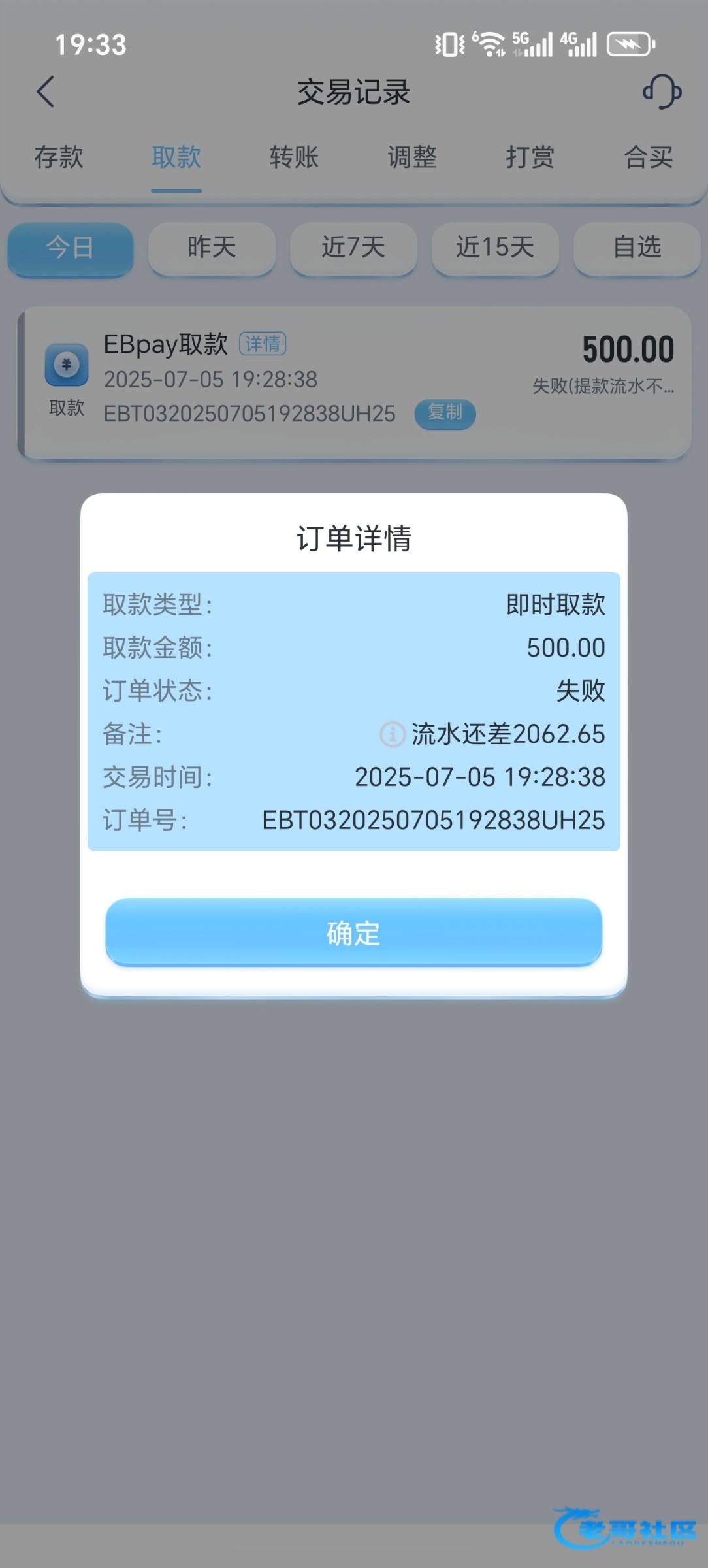Go back using the top-left arrow

pyautogui.click(x=45, y=91)
